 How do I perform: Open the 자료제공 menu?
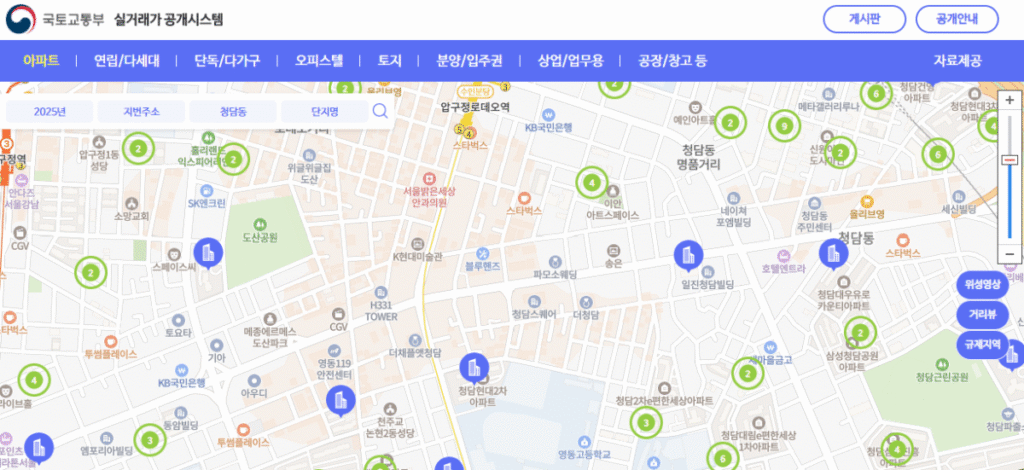(x=957, y=61)
